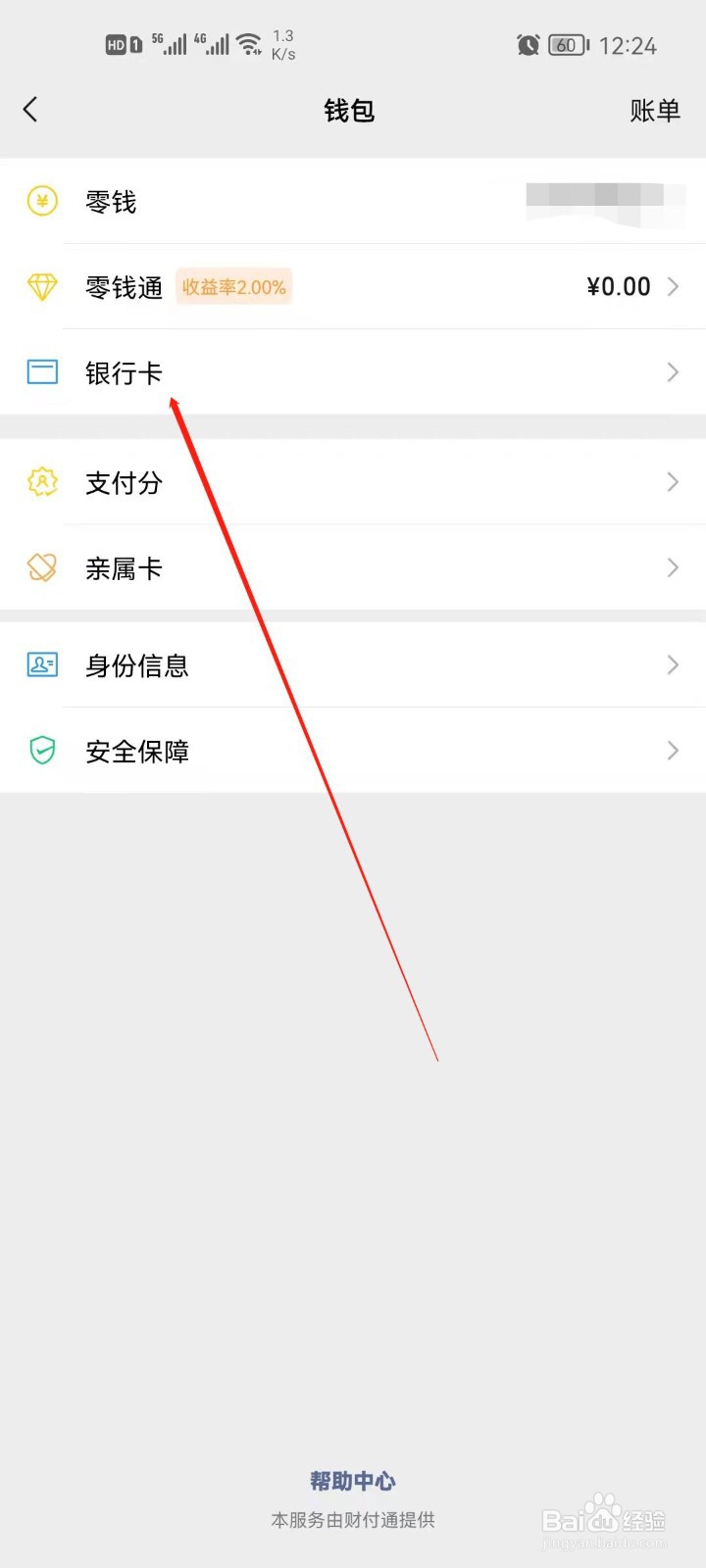706x1568 pixels.
Task: Click the 银行卡 bank card icon
Action: [41, 372]
